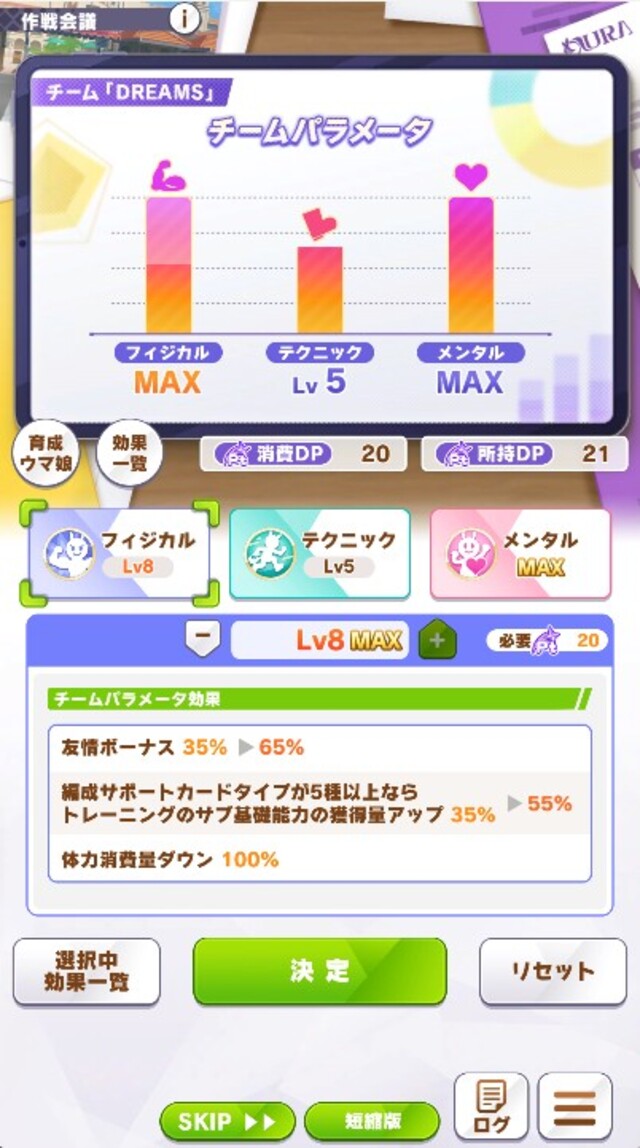Open the ログ history
The width and height of the screenshot is (640, 1148).
491,1107
